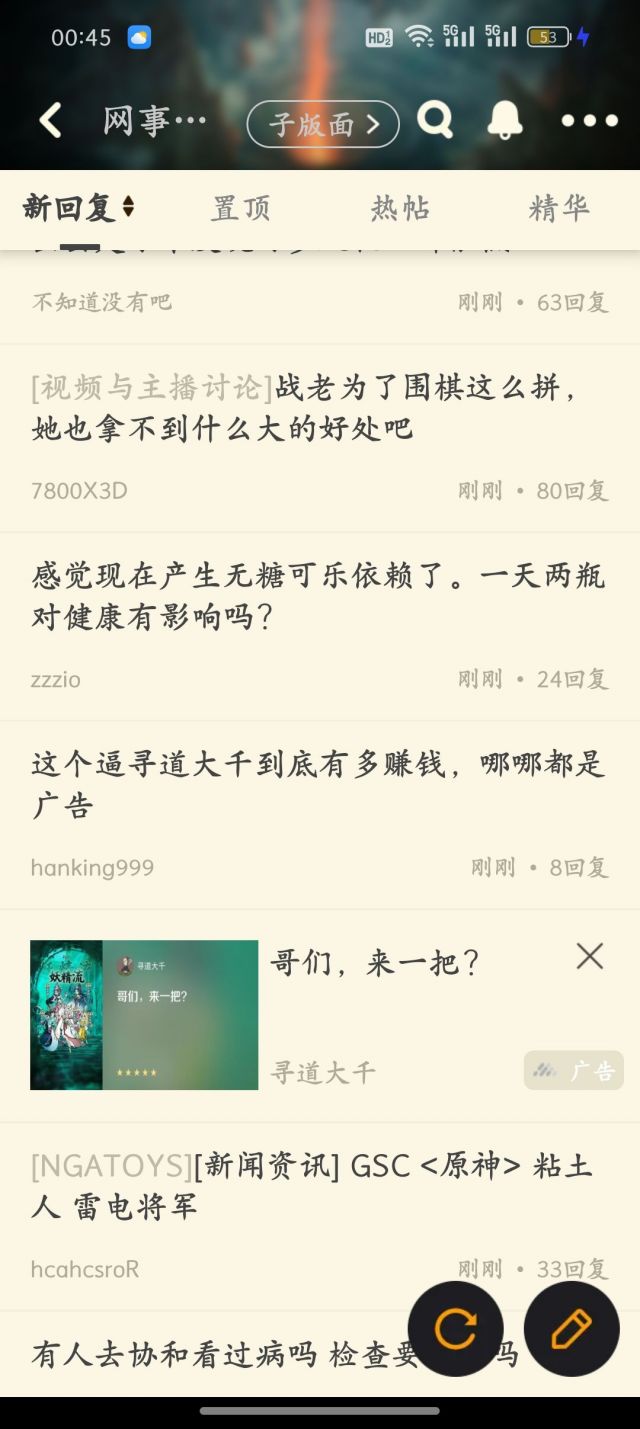Image resolution: width=640 pixels, height=1429 pixels.
Task: Open the 子版面 sub-forum selector
Action: (322, 124)
